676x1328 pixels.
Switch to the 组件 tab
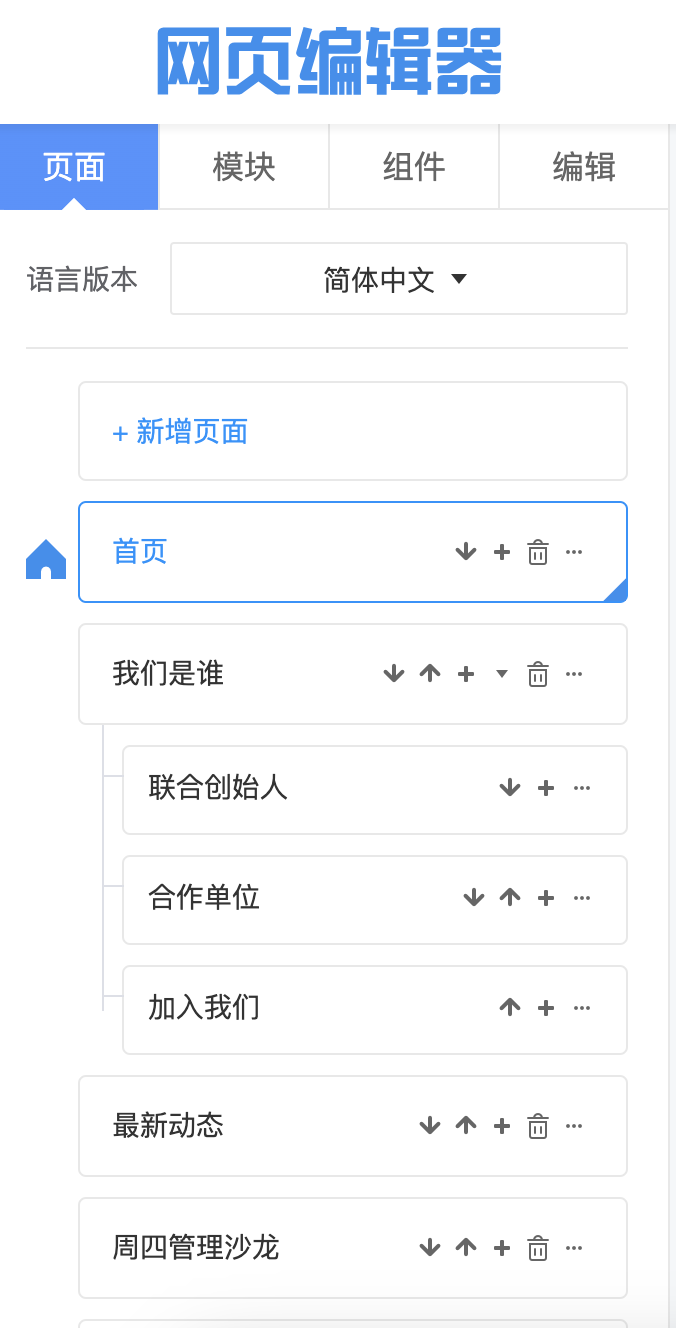pyautogui.click(x=414, y=167)
